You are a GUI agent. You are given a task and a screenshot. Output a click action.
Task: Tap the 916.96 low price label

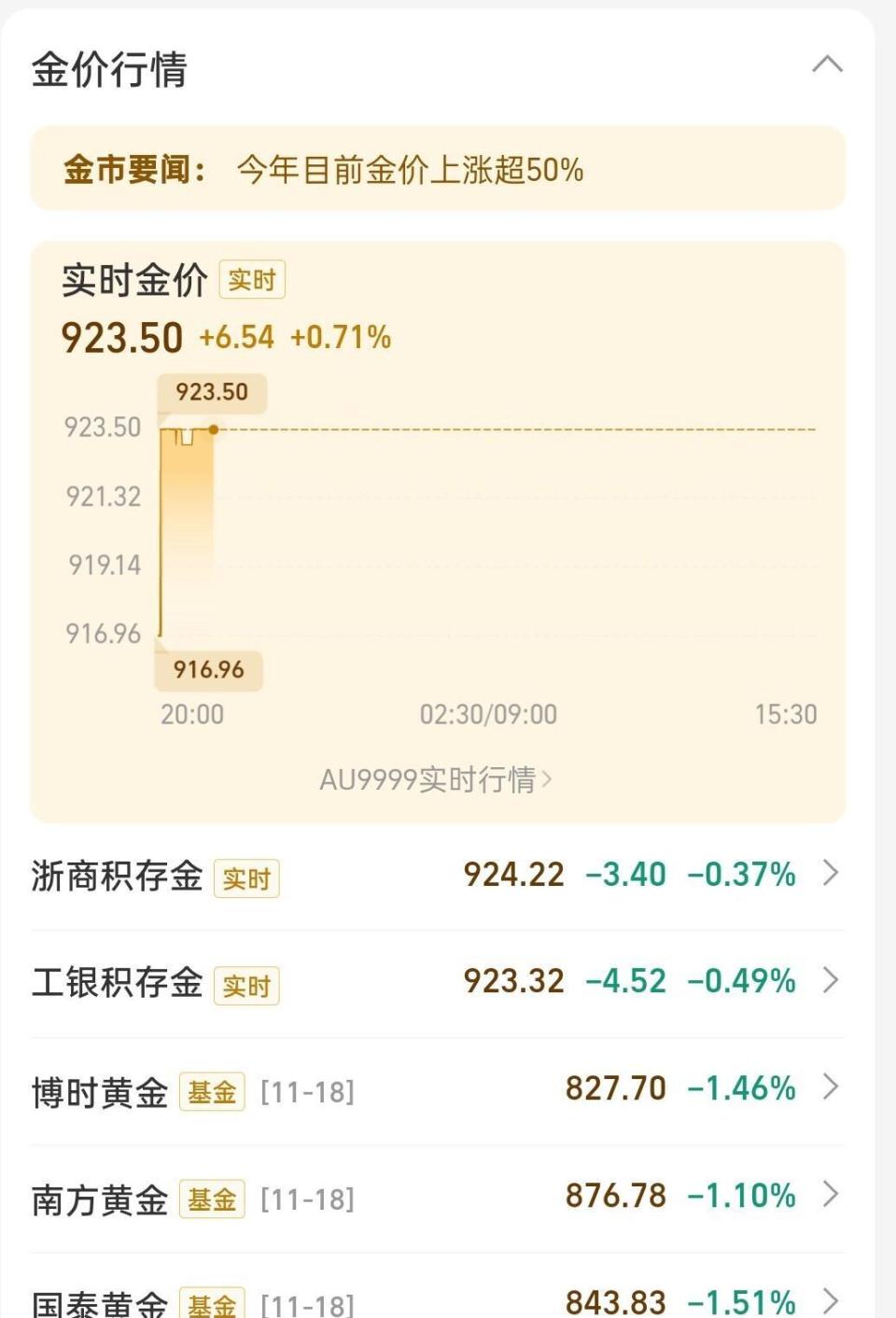[208, 670]
